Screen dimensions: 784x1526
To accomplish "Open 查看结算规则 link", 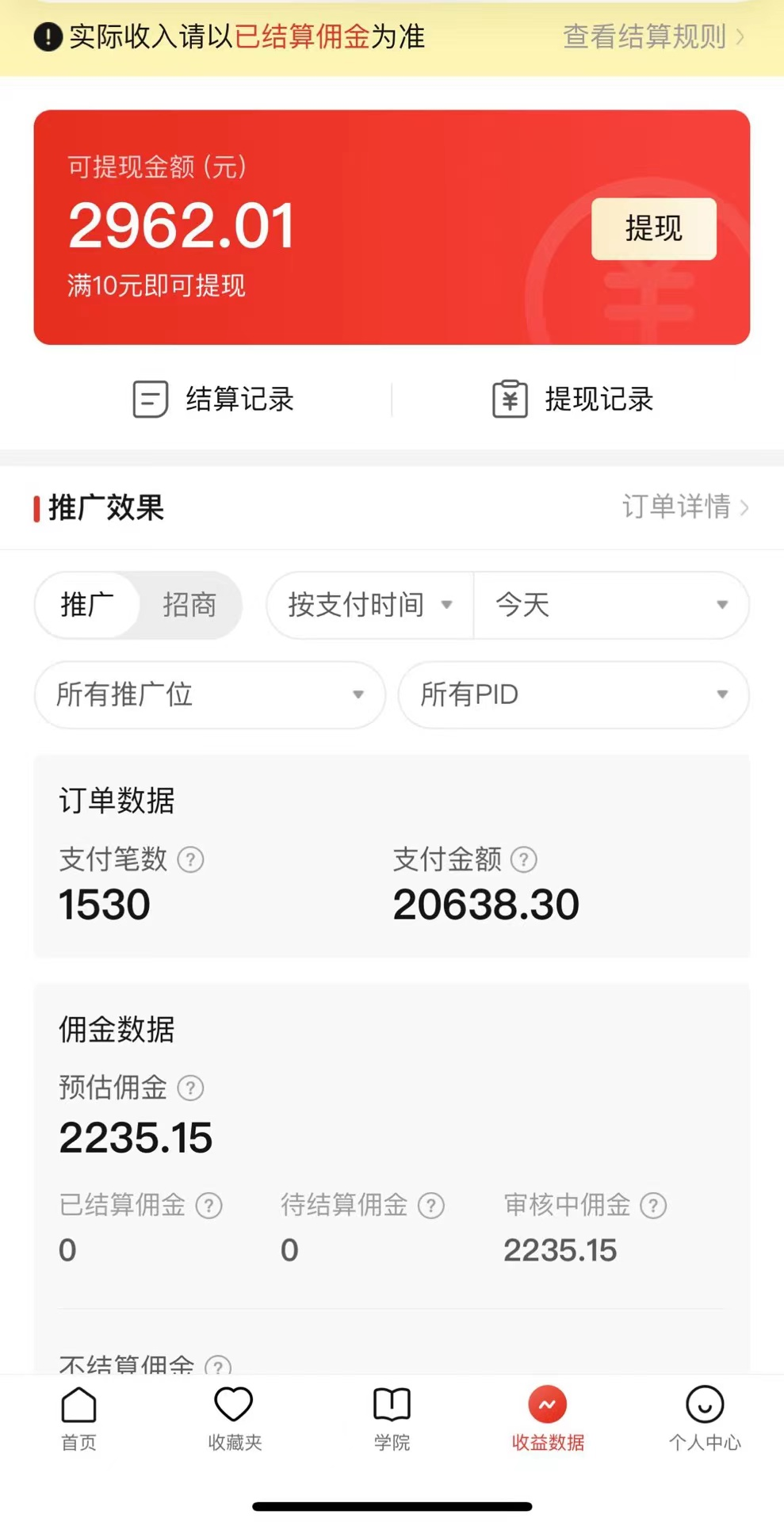I will click(x=654, y=36).
